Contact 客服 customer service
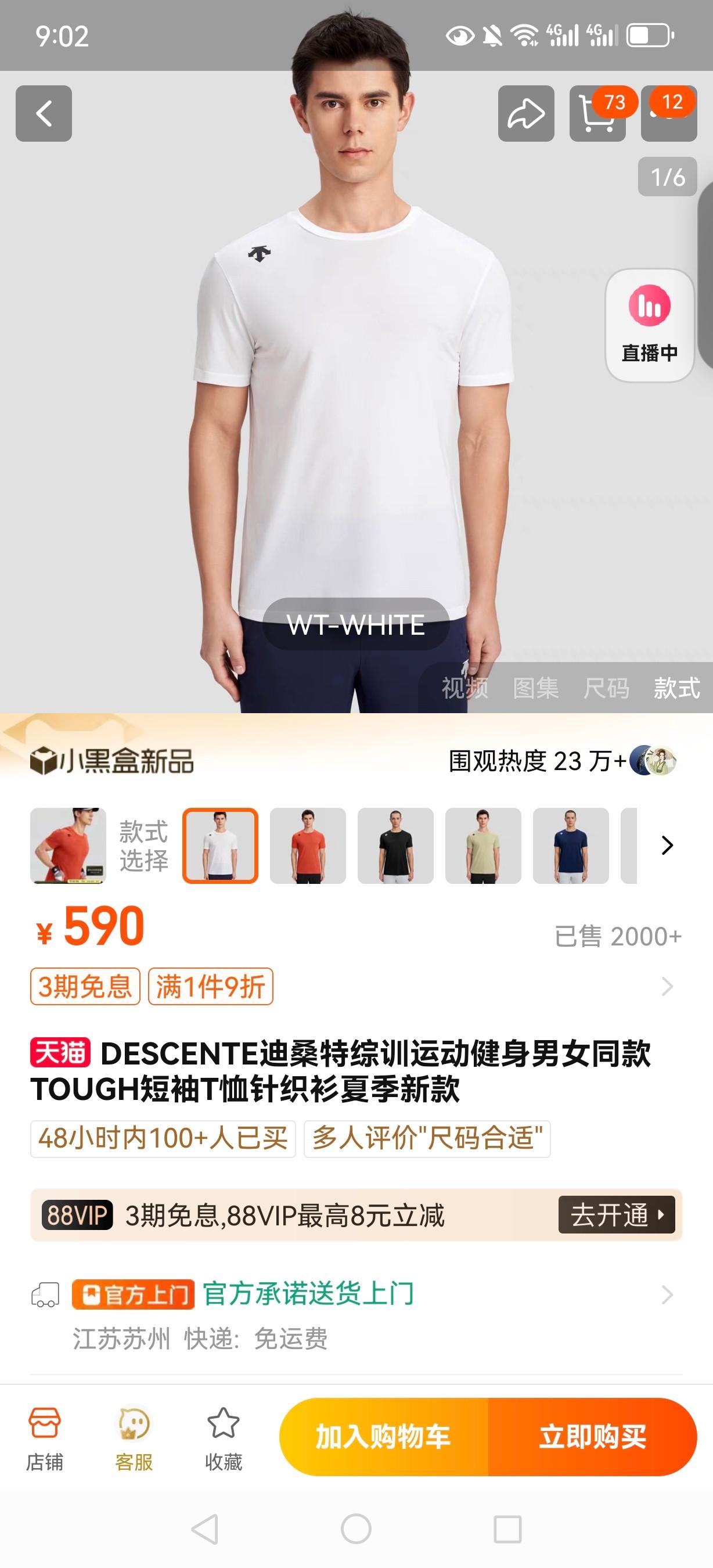 tap(134, 1439)
